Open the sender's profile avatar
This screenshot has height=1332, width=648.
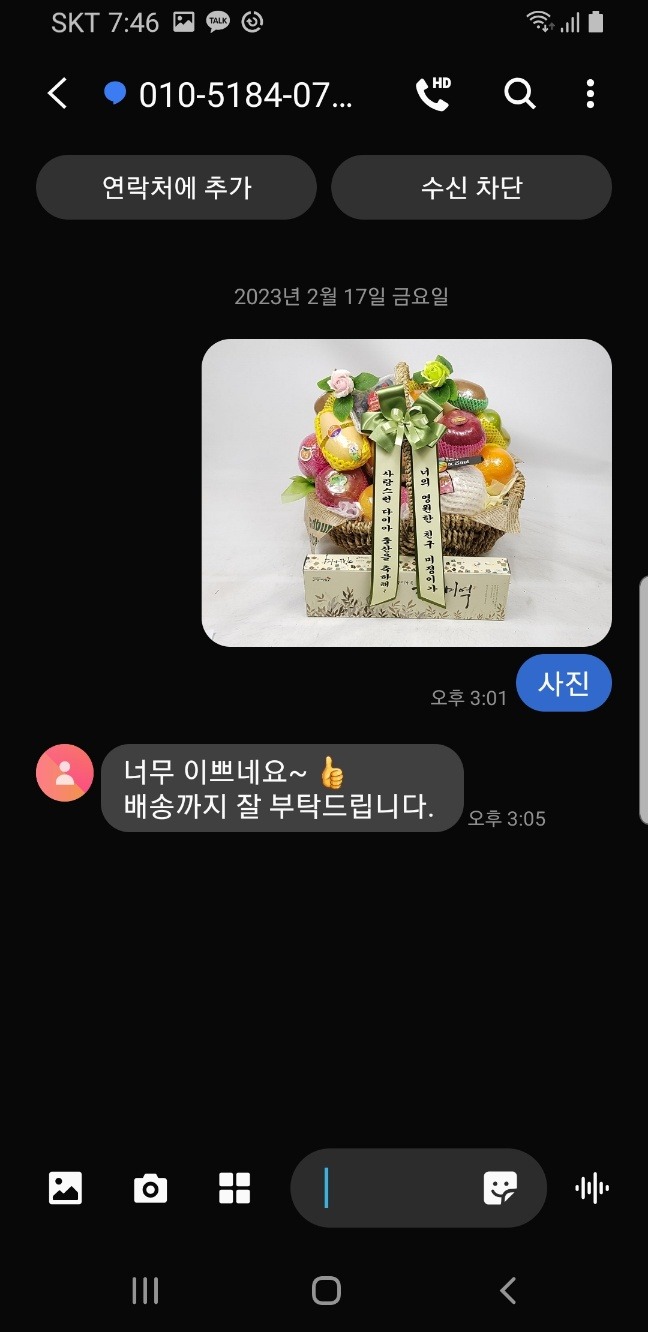pyautogui.click(x=65, y=773)
